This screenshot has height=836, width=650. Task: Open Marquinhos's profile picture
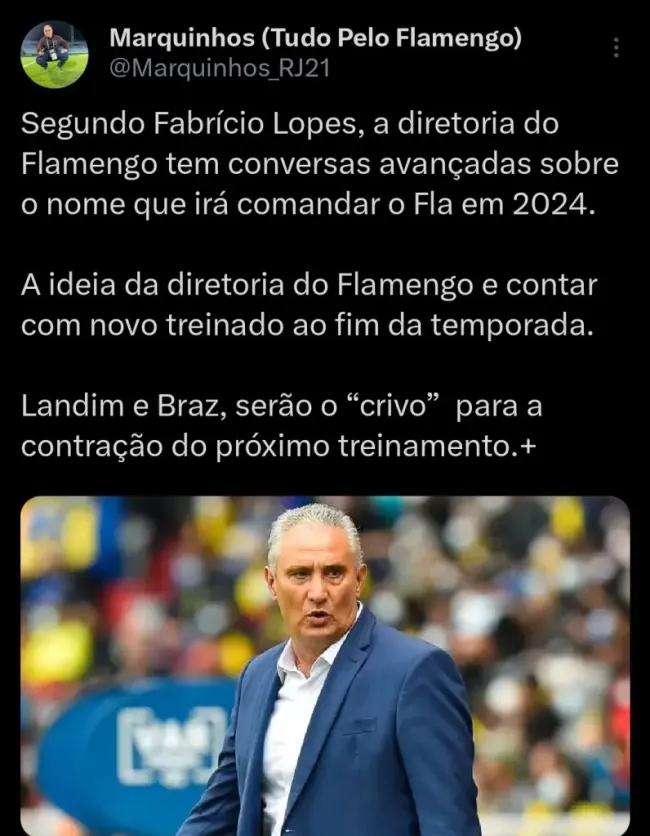click(x=54, y=54)
